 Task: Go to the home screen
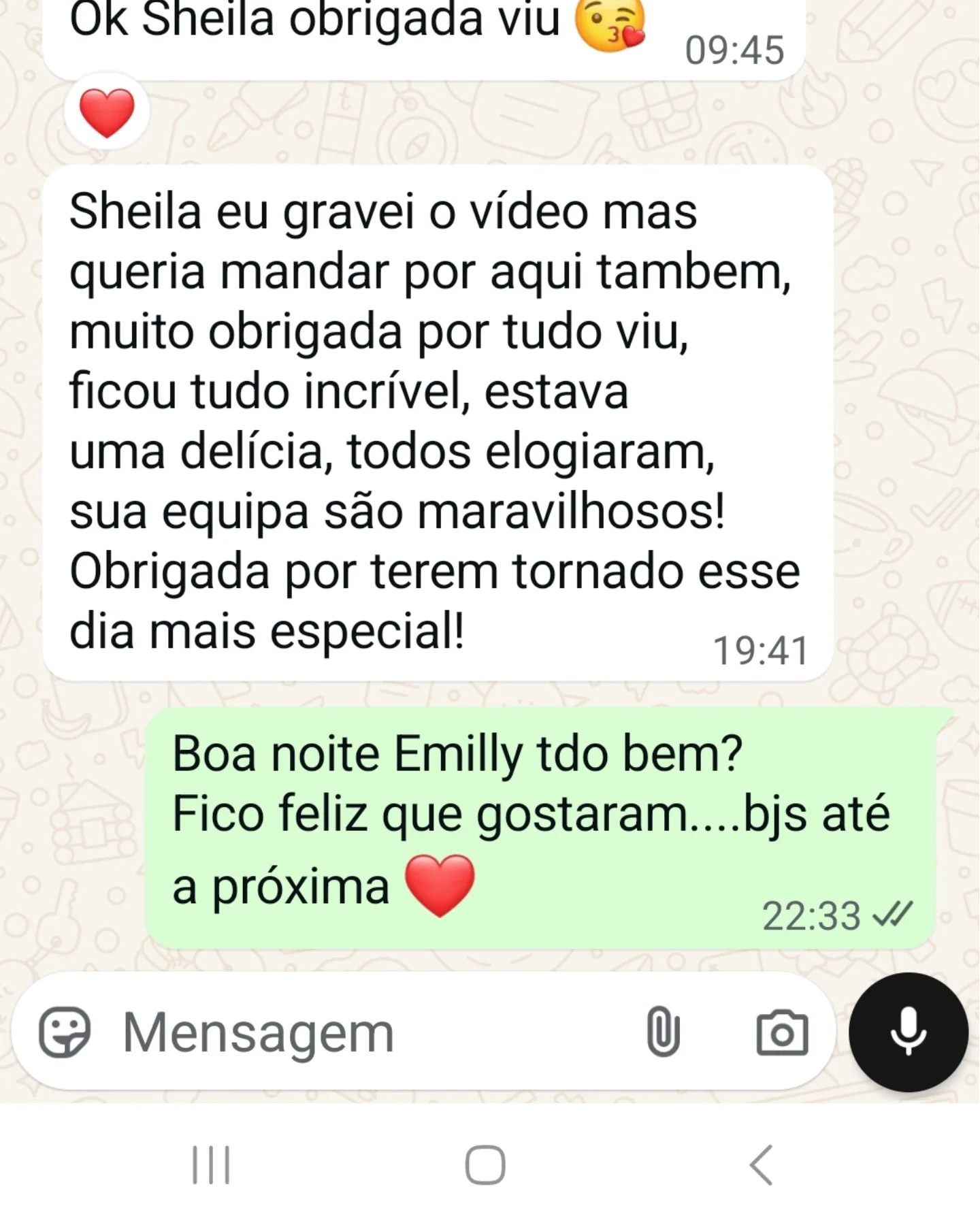click(x=485, y=1165)
